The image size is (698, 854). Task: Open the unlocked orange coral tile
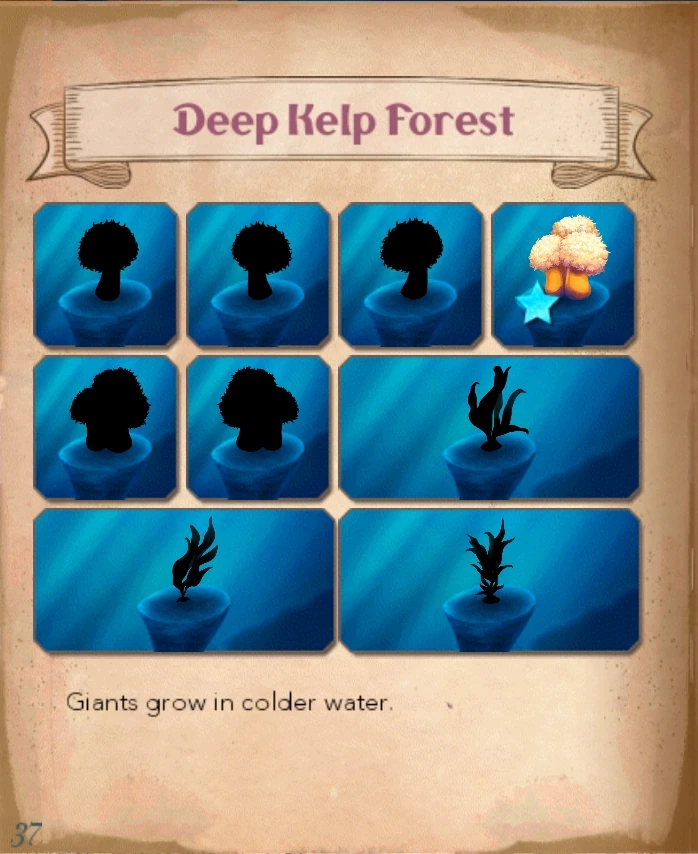[563, 273]
